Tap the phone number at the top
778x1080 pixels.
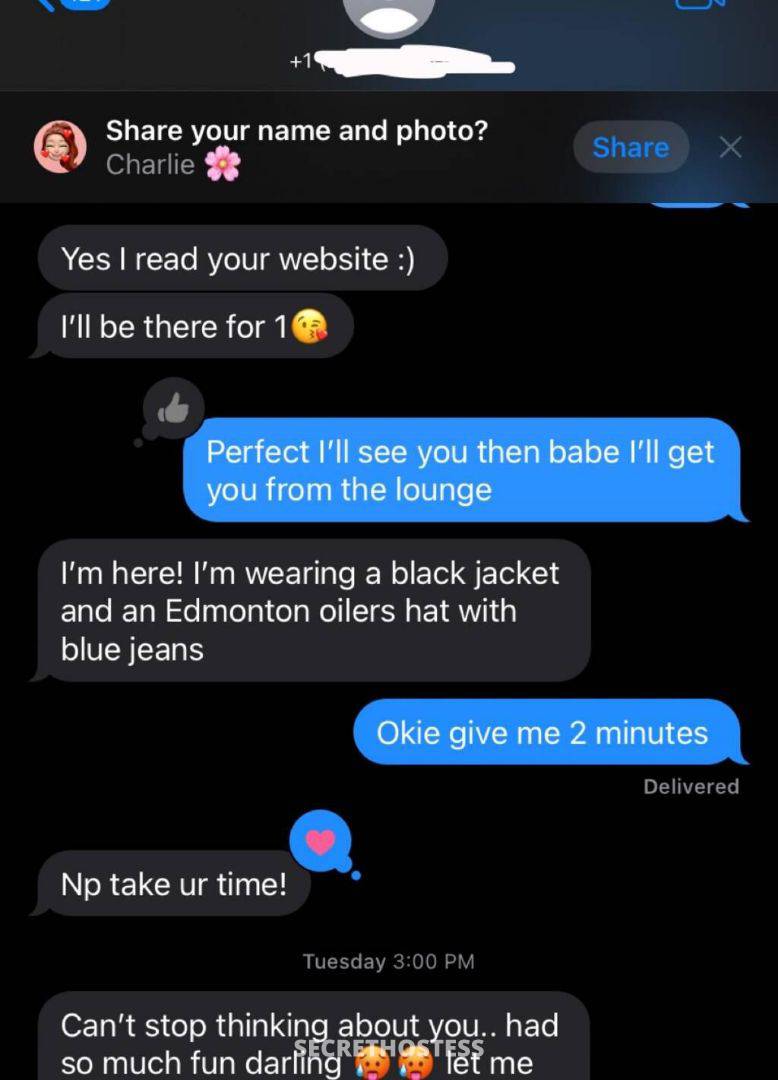coord(400,60)
